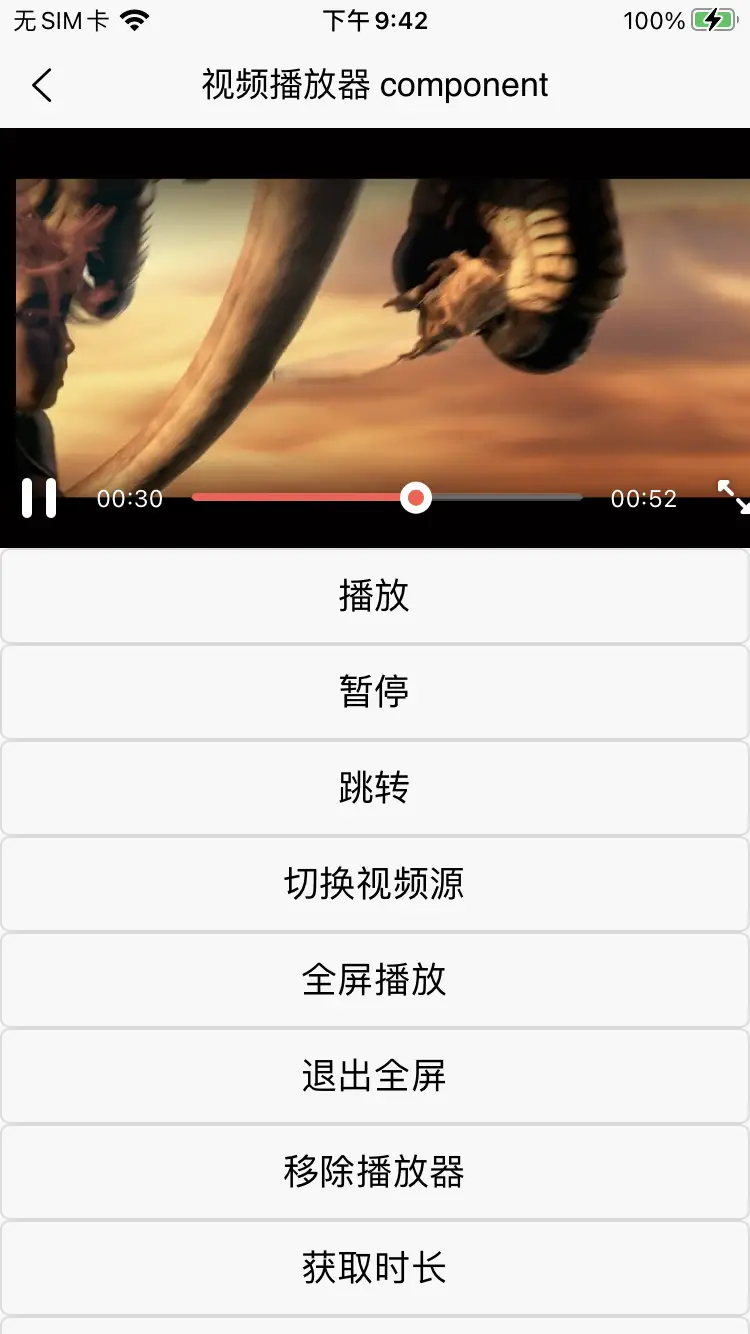Tap the video's red progress bar
This screenshot has width=750, height=1334.
300,497
